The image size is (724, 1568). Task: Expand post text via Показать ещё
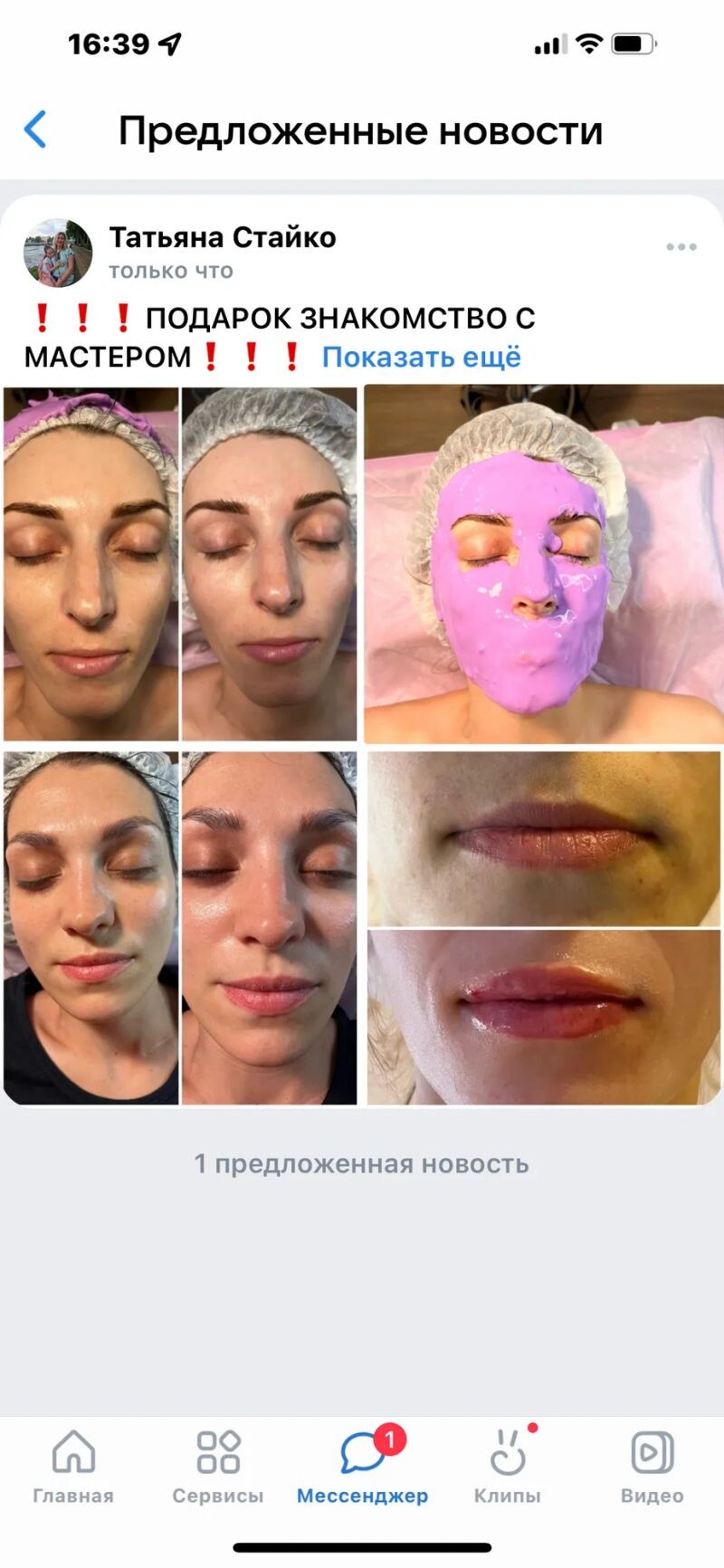[x=421, y=357]
